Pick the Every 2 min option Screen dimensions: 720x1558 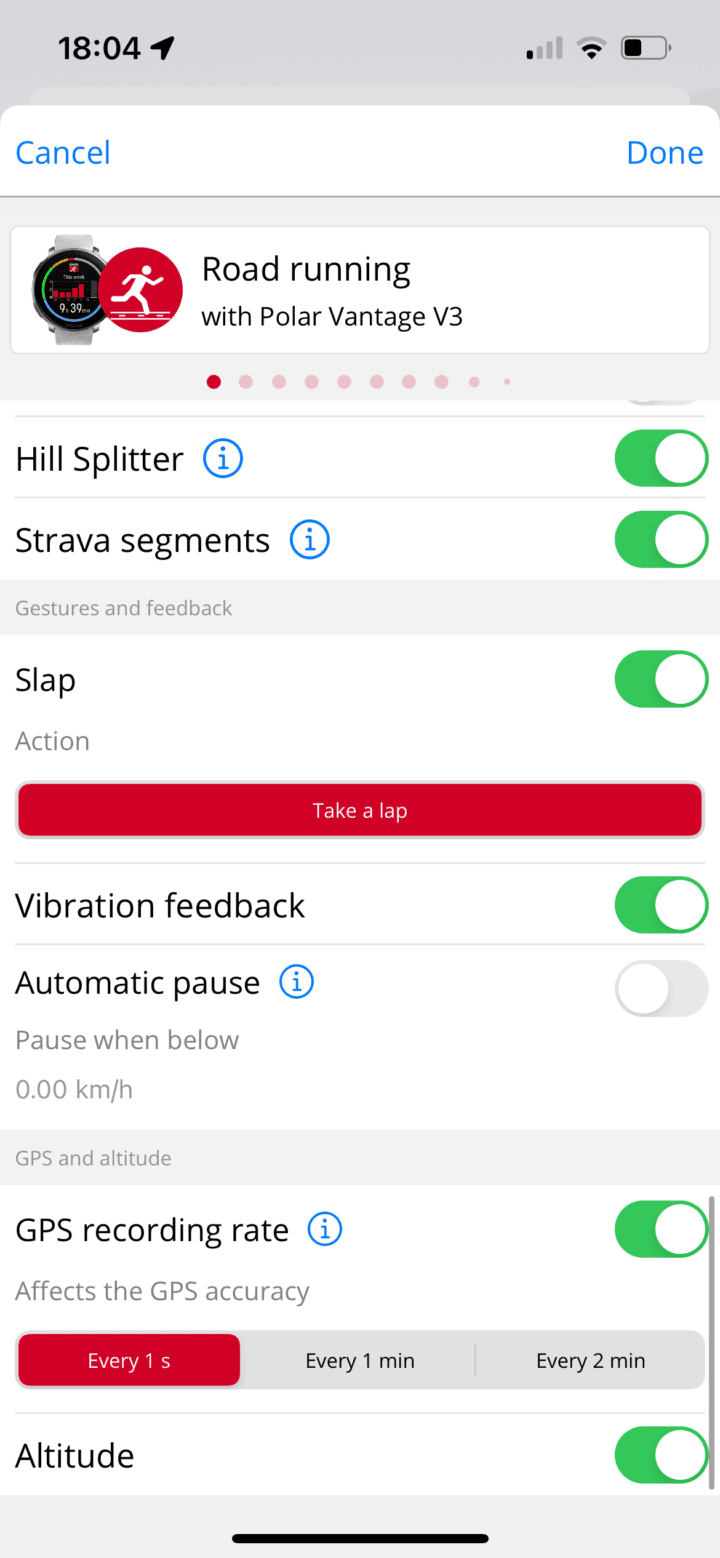point(590,1360)
